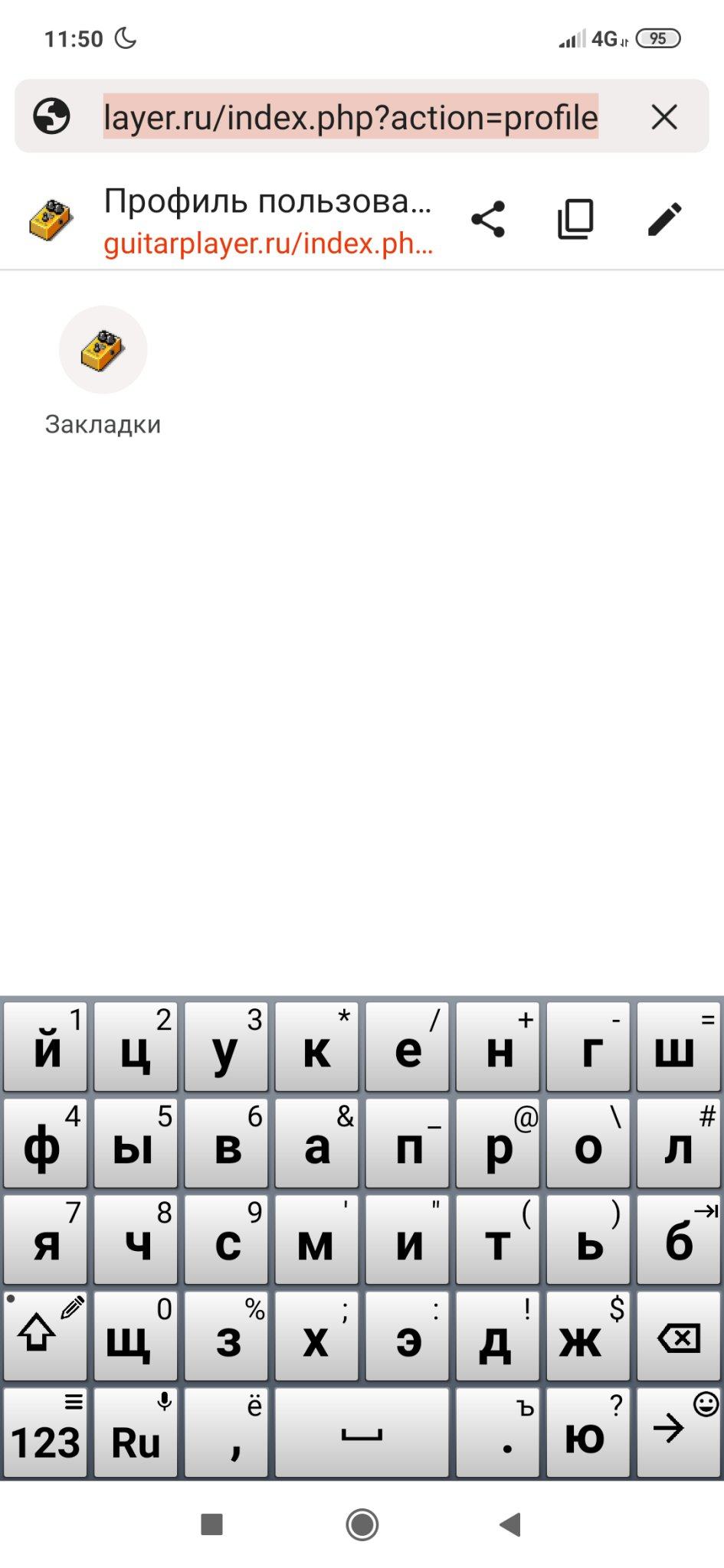Clear the address bar text
724x1568 pixels.
coord(663,117)
